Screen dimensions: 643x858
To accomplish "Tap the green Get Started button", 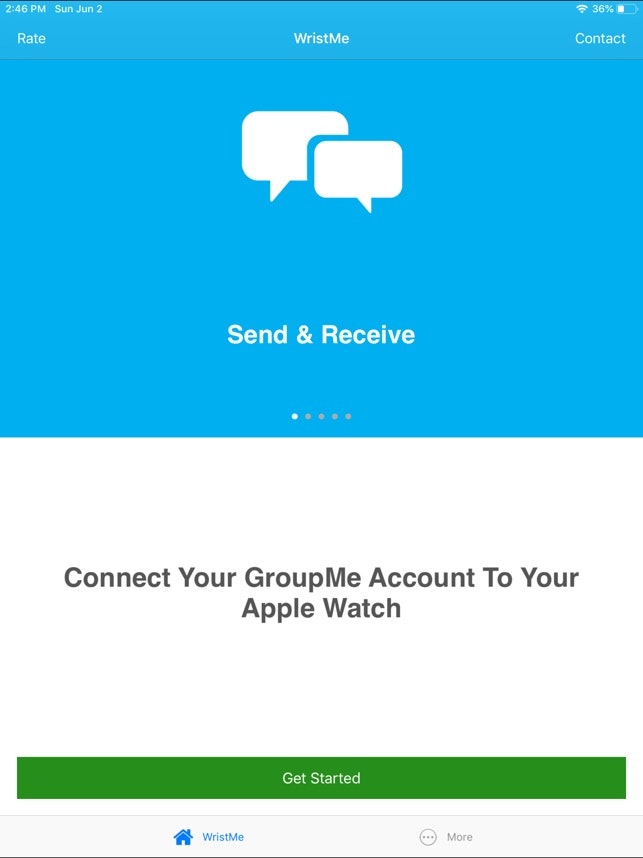I will point(321,778).
